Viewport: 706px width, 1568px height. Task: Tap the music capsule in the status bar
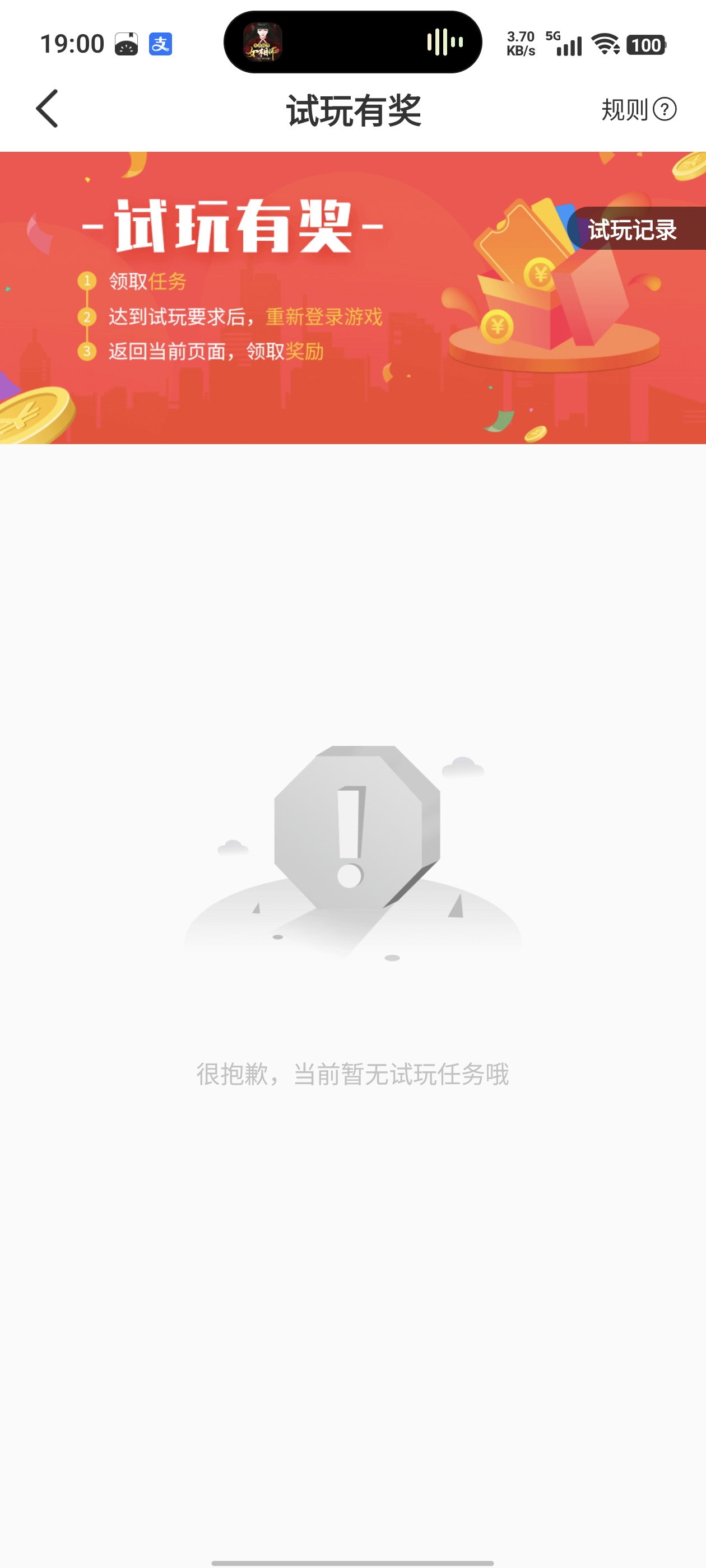pos(352,43)
